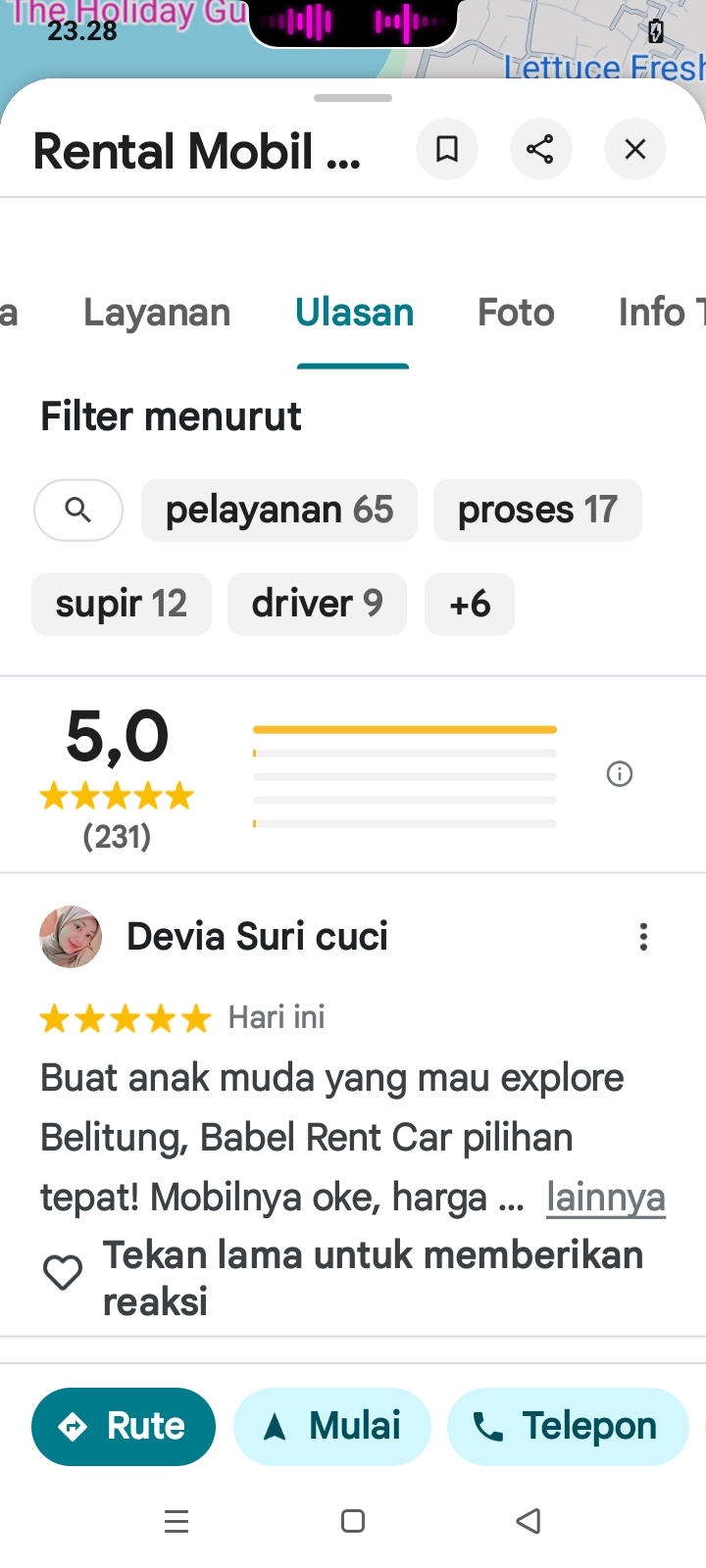Save this place with the bookmark icon

tap(447, 149)
